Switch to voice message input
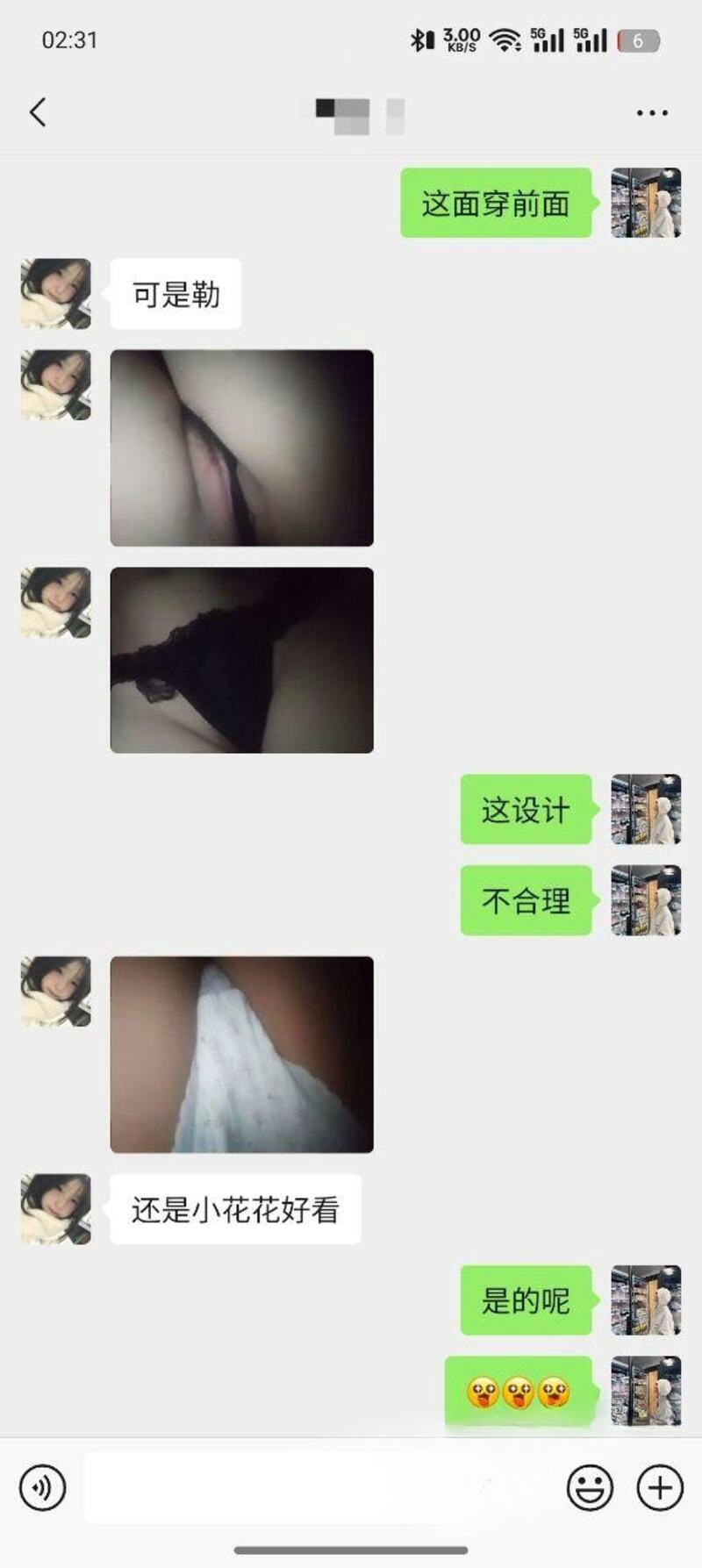 coord(42,1487)
